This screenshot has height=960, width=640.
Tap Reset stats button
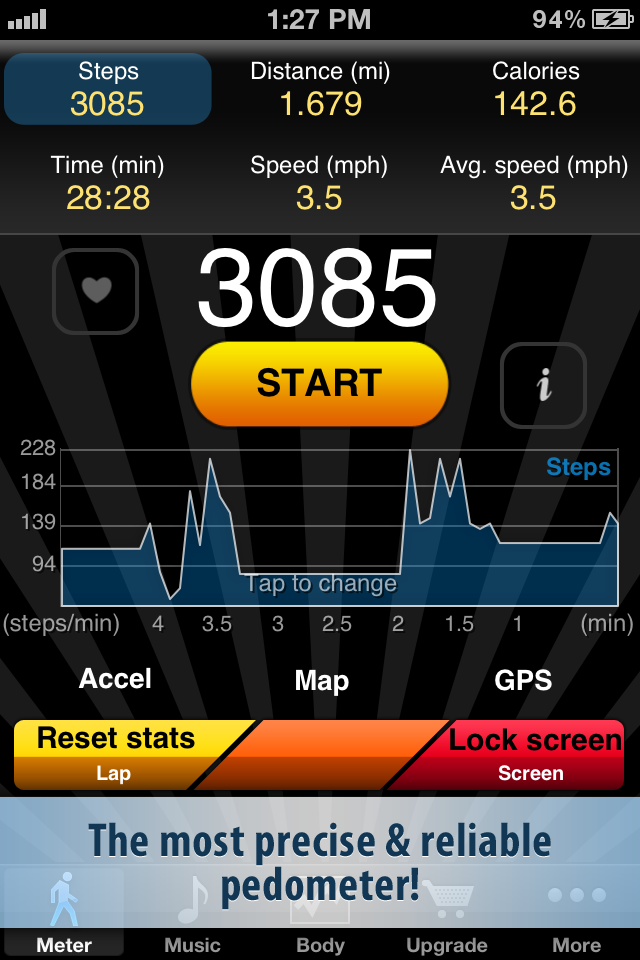pyautogui.click(x=115, y=754)
